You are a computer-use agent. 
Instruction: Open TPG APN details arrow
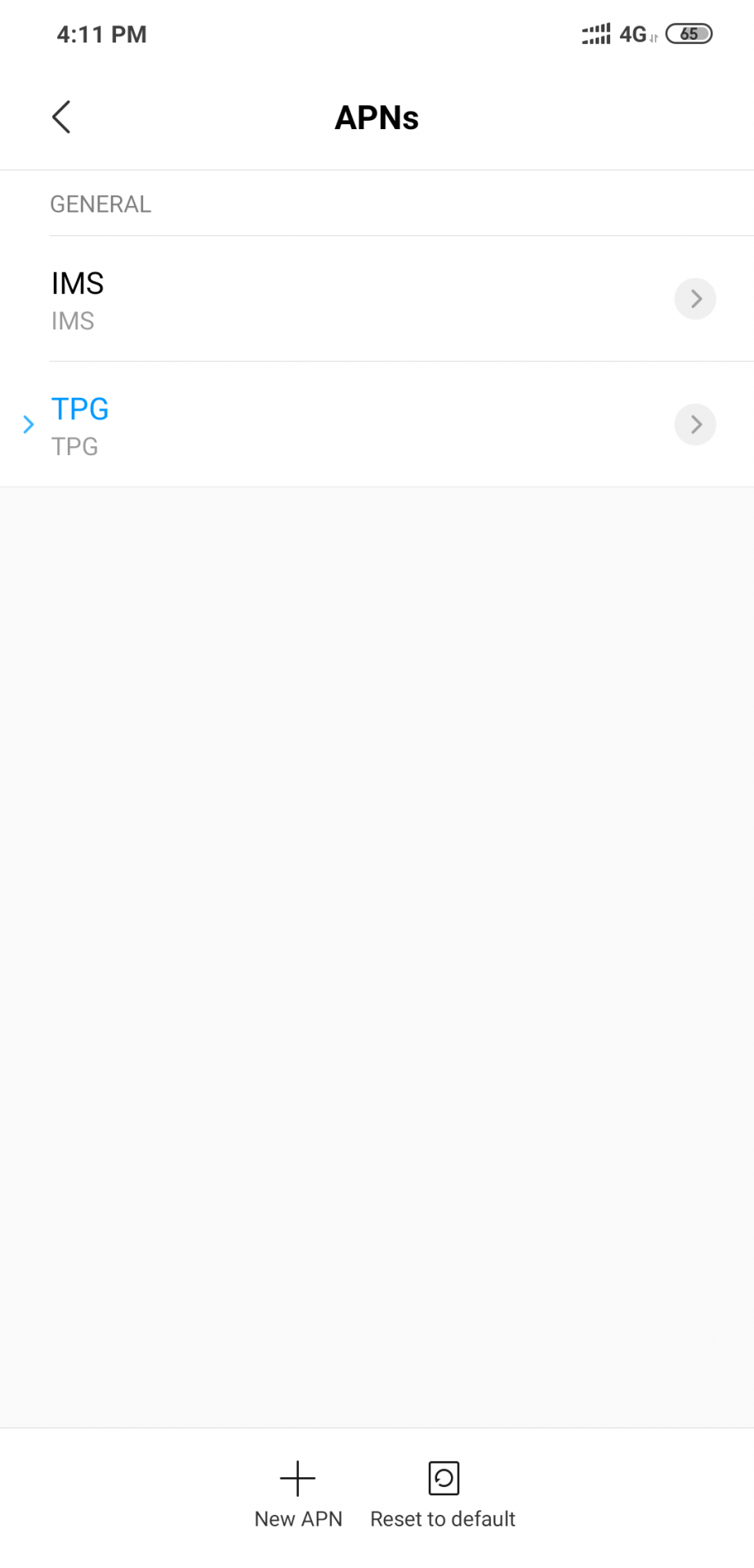tap(695, 425)
